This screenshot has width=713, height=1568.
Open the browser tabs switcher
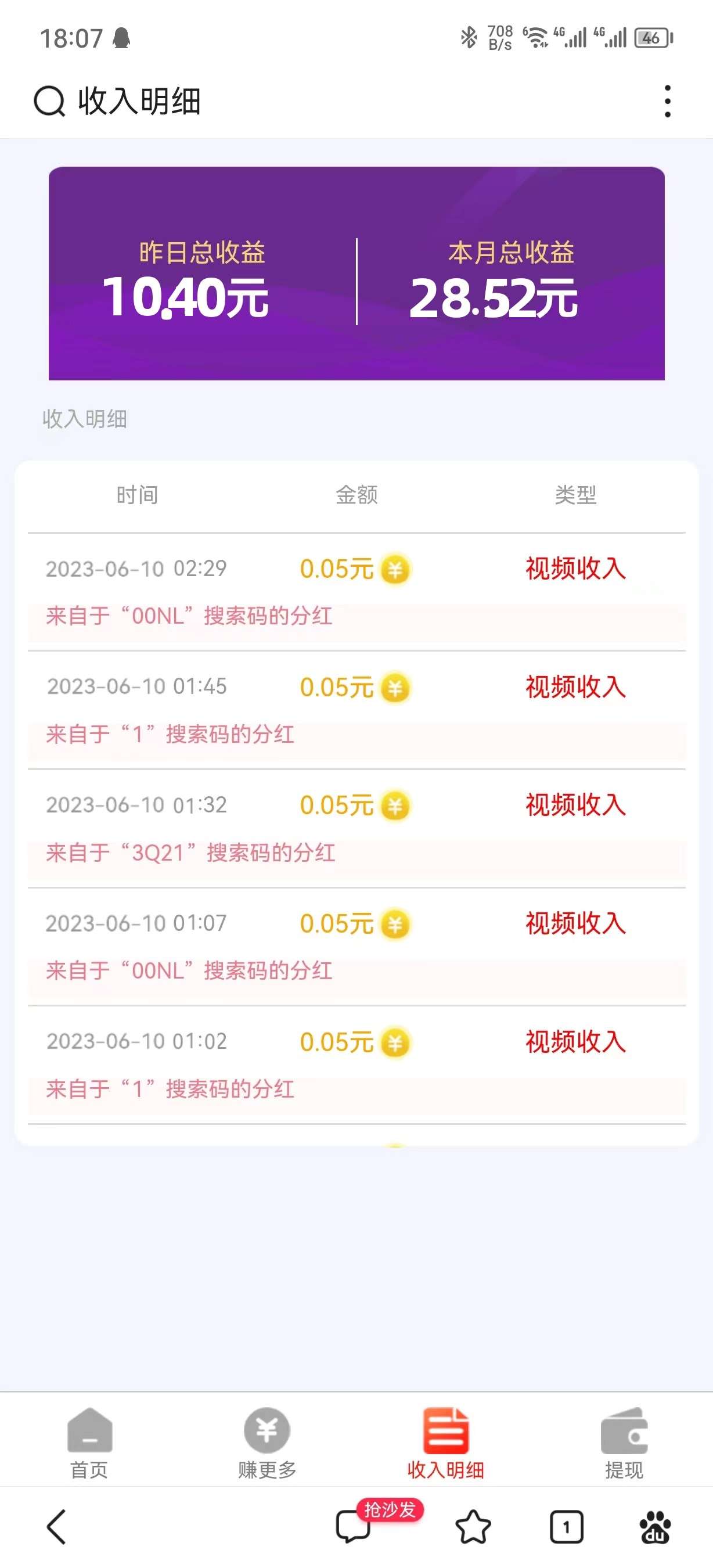coord(566,1527)
